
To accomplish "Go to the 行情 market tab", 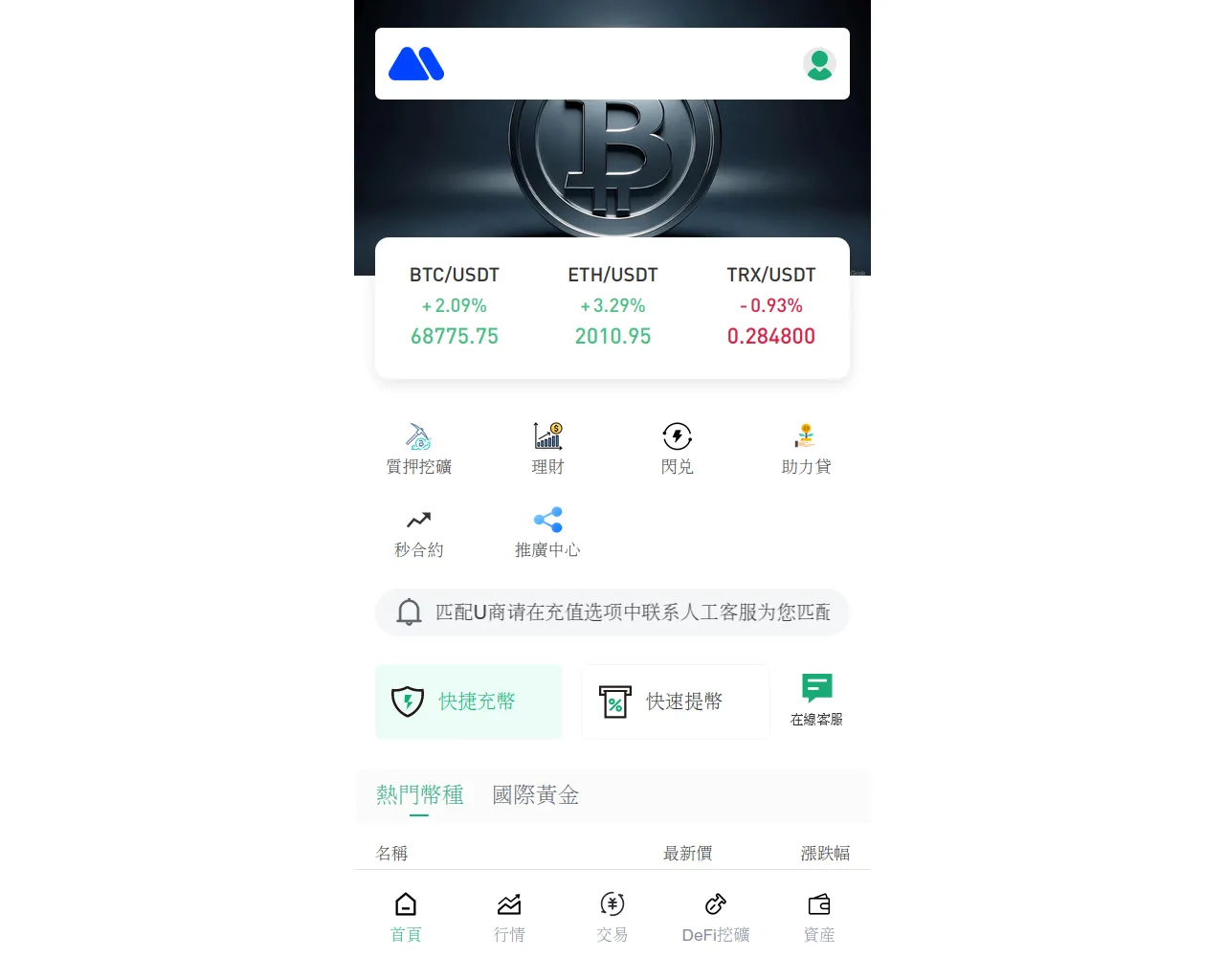I will coord(509,917).
